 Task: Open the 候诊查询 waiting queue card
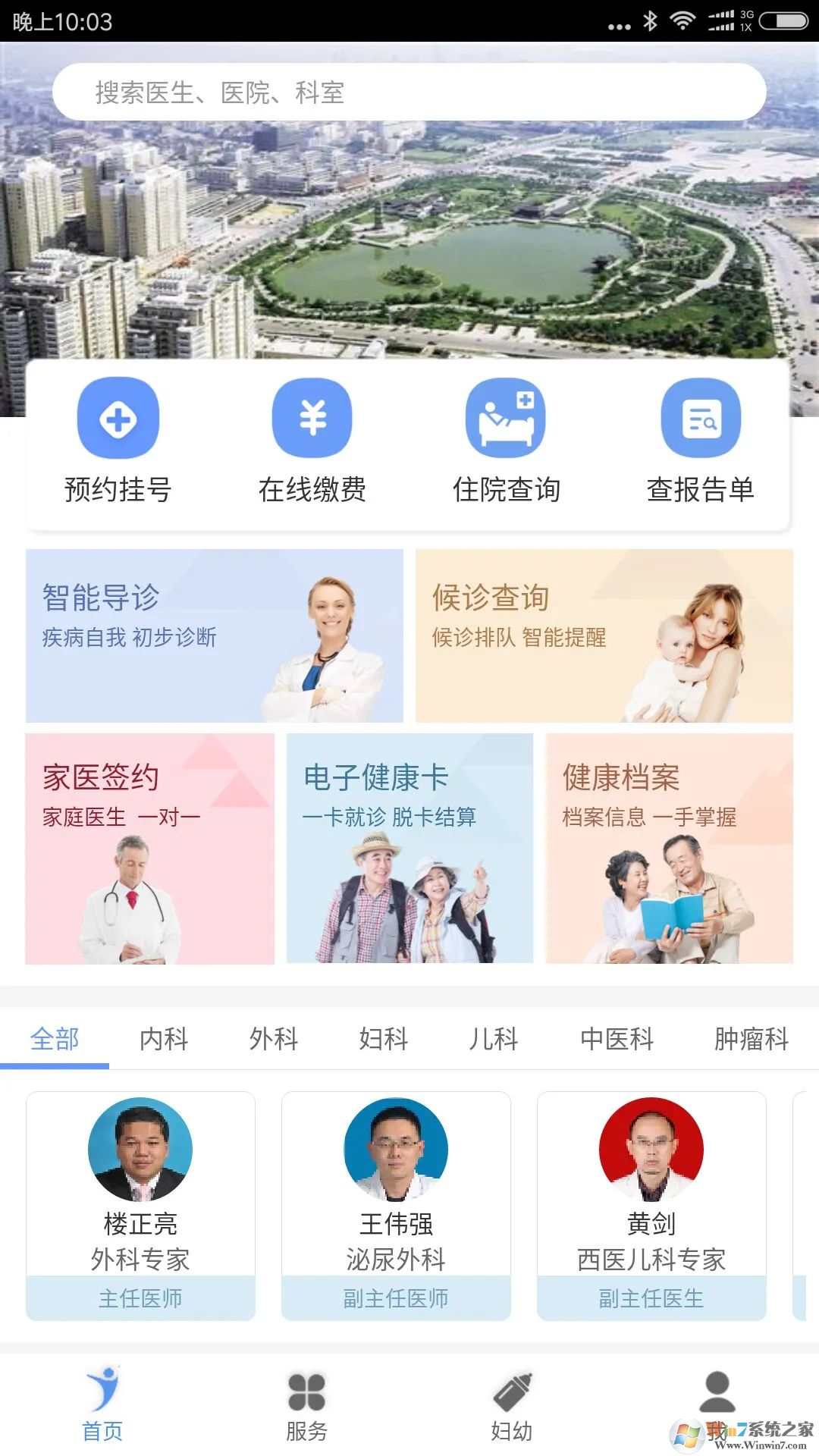pyautogui.click(x=604, y=635)
